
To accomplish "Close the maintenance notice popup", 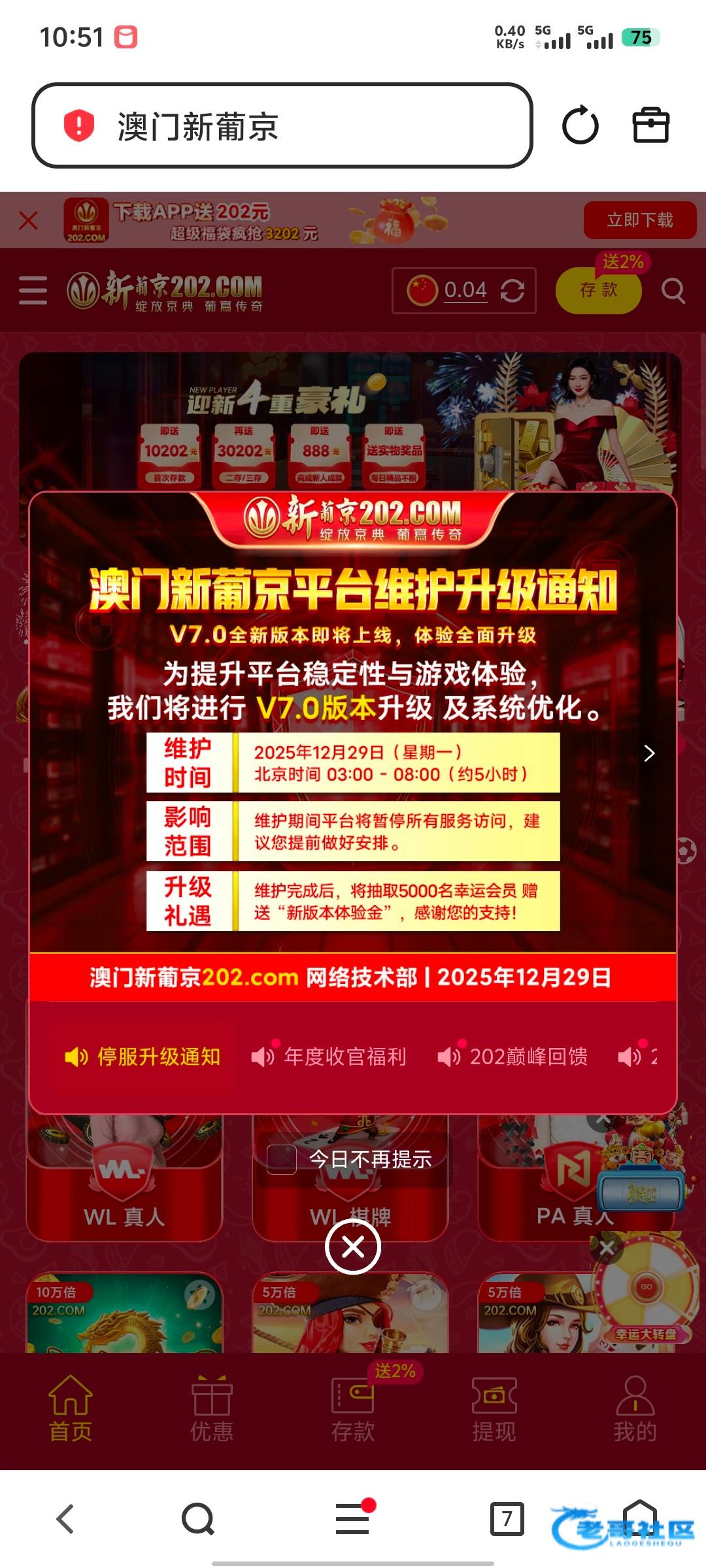I will [x=353, y=1247].
